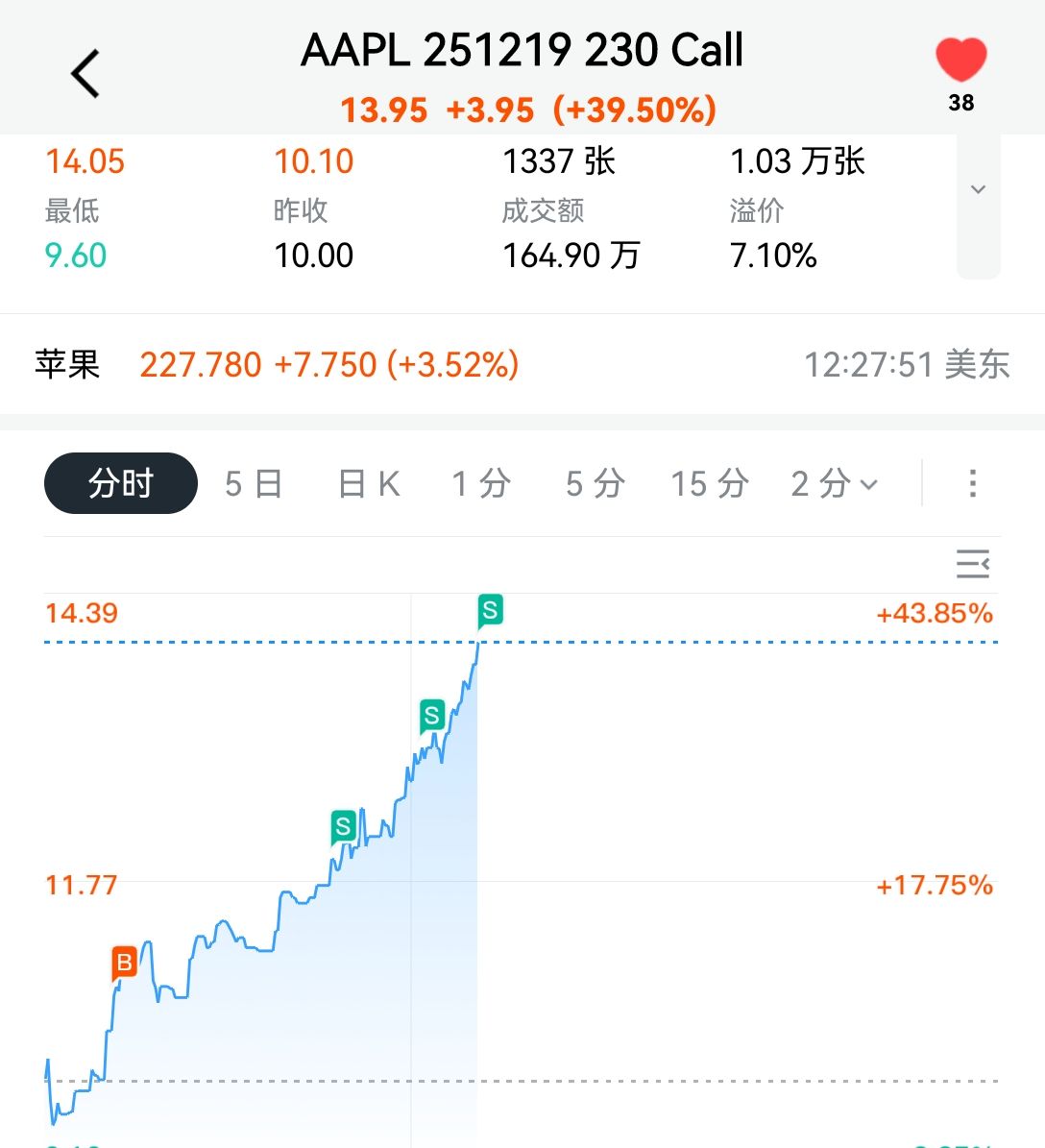The image size is (1045, 1148).
Task: Switch to the 日K chart
Action: 370,483
